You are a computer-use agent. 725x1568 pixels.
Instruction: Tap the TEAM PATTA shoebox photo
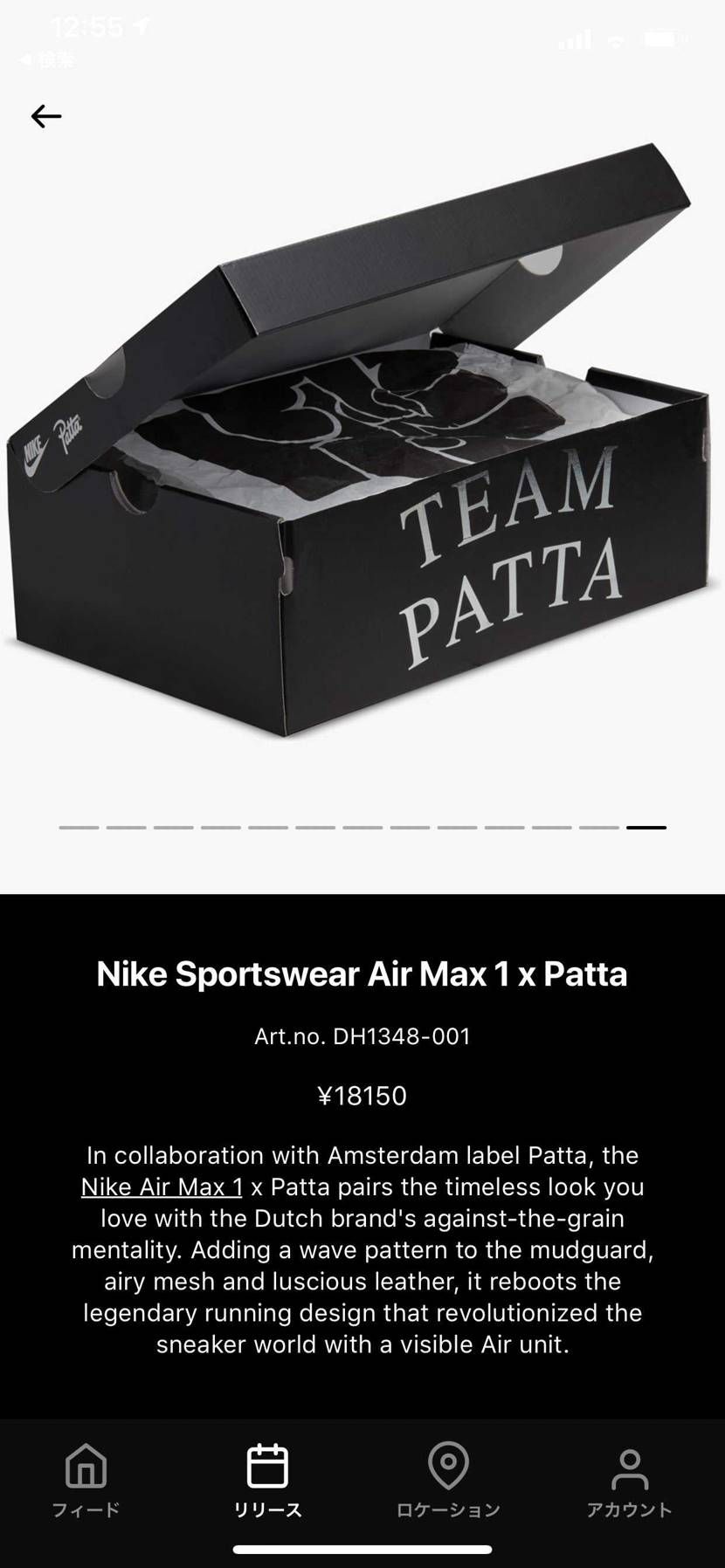(362, 454)
